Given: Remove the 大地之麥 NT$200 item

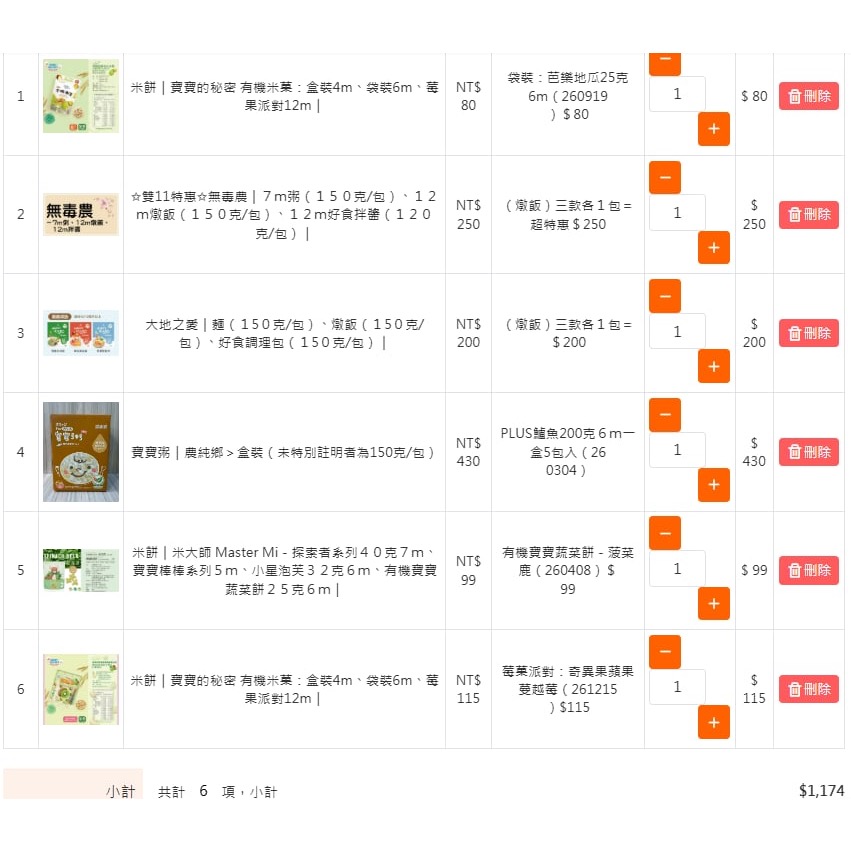Looking at the screenshot, I should 808,333.
